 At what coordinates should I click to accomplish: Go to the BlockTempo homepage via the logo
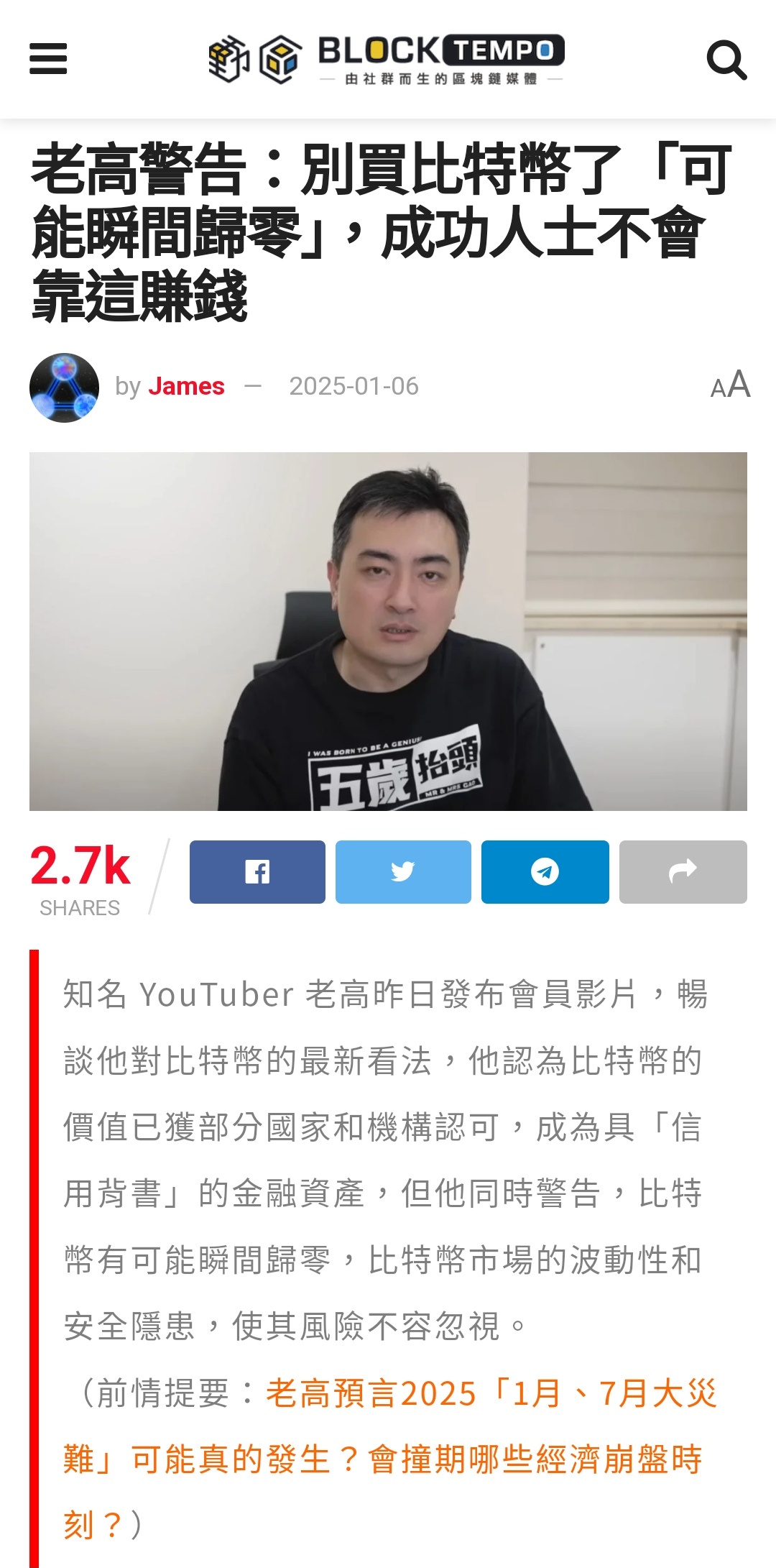pos(387,60)
